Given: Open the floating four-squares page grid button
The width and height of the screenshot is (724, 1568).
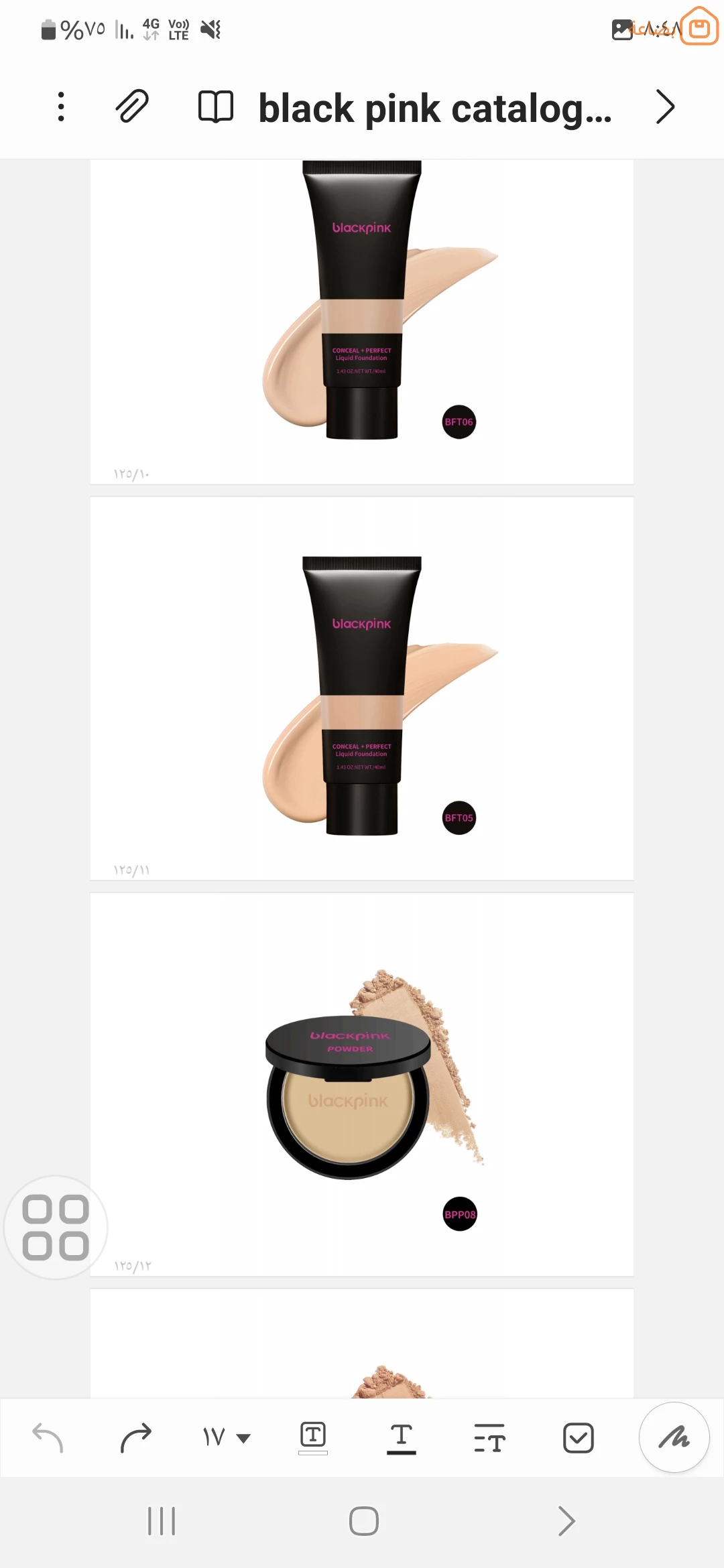Looking at the screenshot, I should [x=56, y=1228].
